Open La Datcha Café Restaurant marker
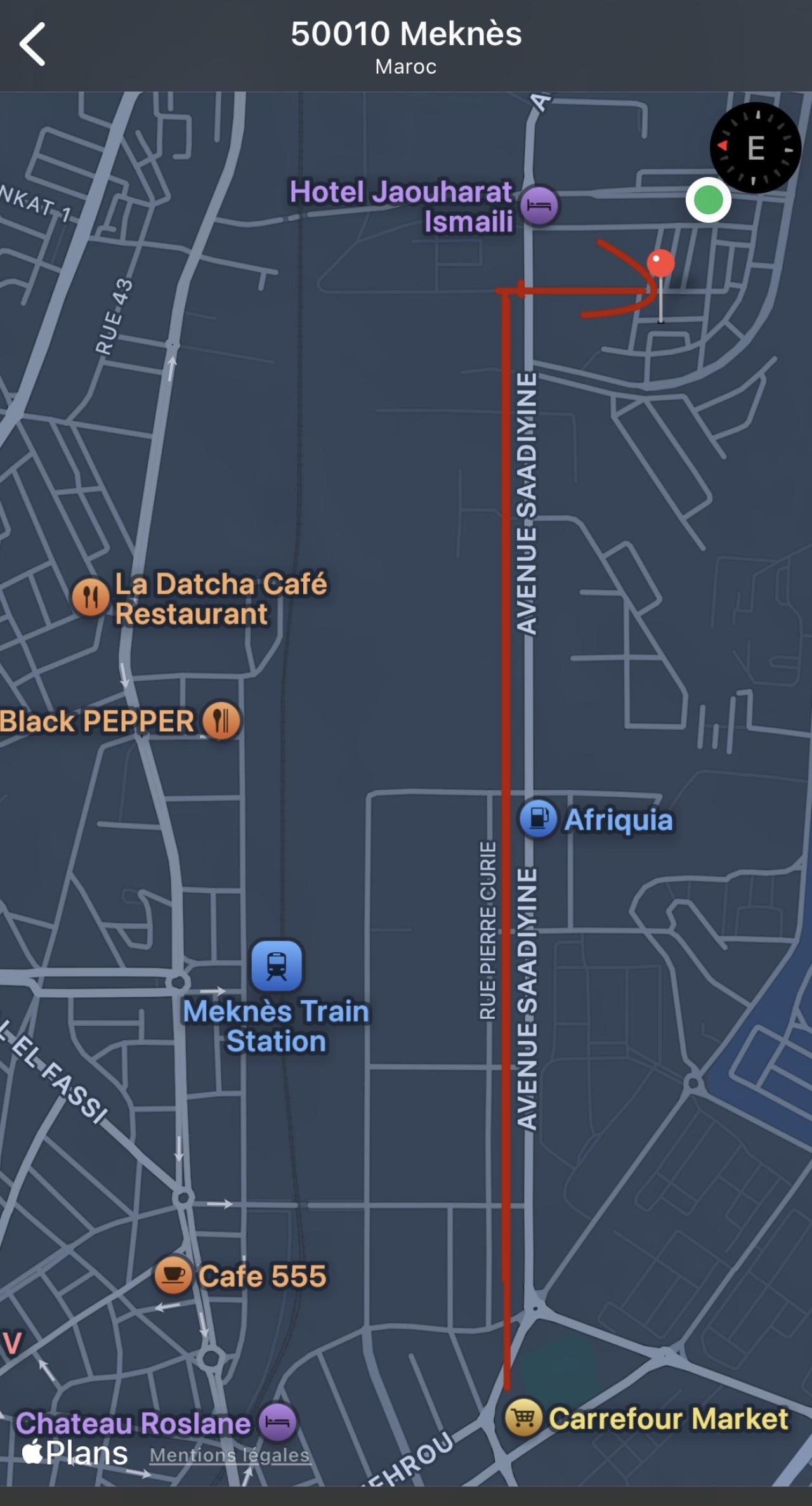The image size is (812, 1506). click(90, 596)
